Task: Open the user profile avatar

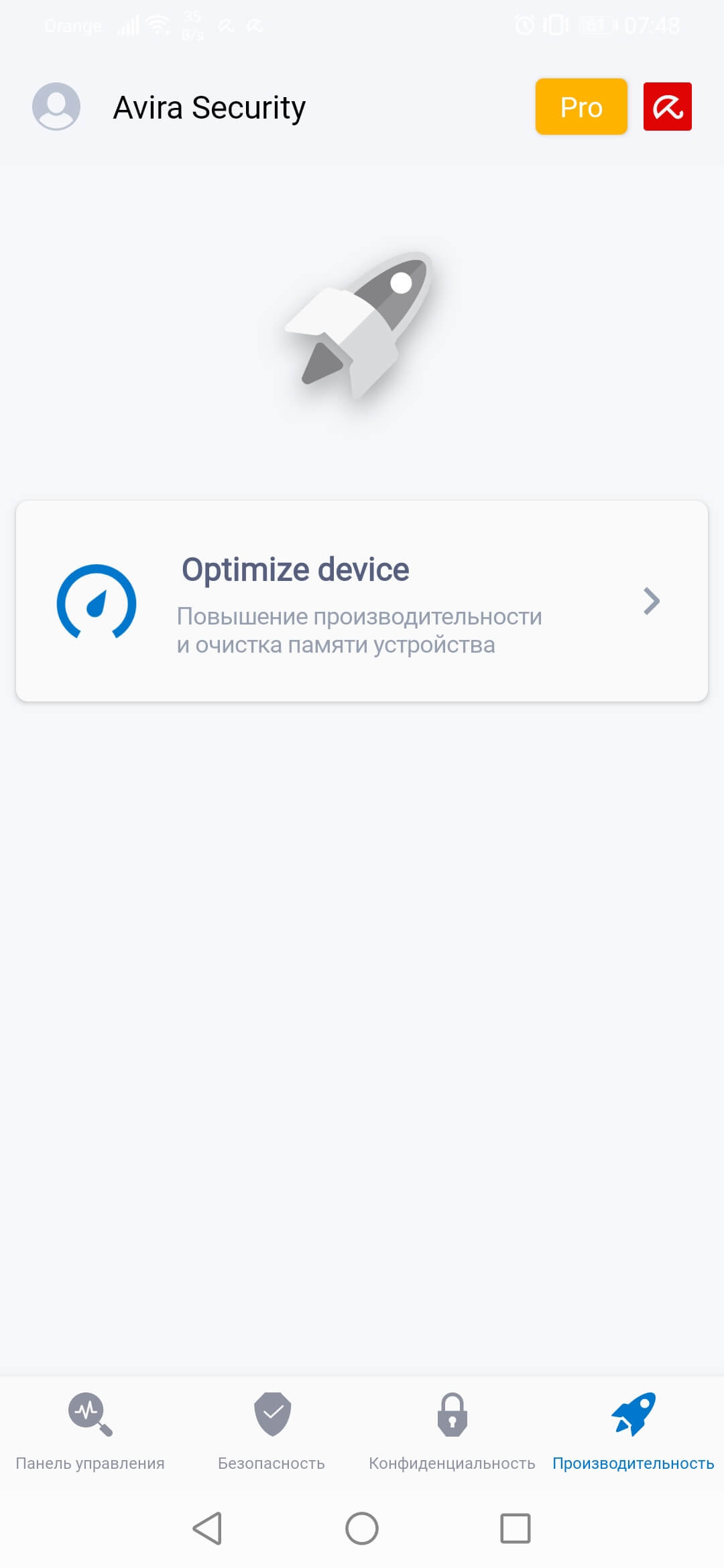Action: coord(56,107)
